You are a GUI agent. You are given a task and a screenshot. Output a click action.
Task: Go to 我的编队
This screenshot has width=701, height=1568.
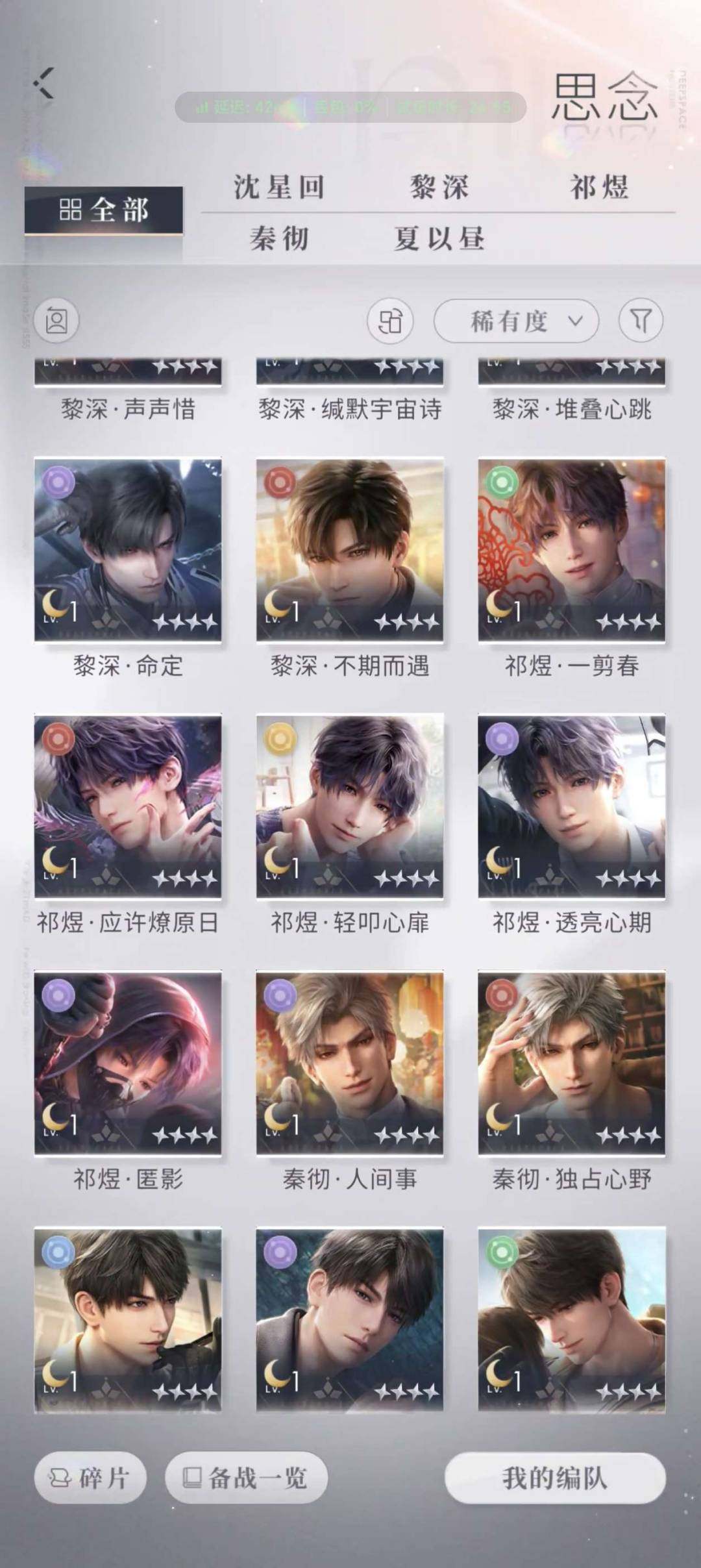pyautogui.click(x=555, y=1478)
